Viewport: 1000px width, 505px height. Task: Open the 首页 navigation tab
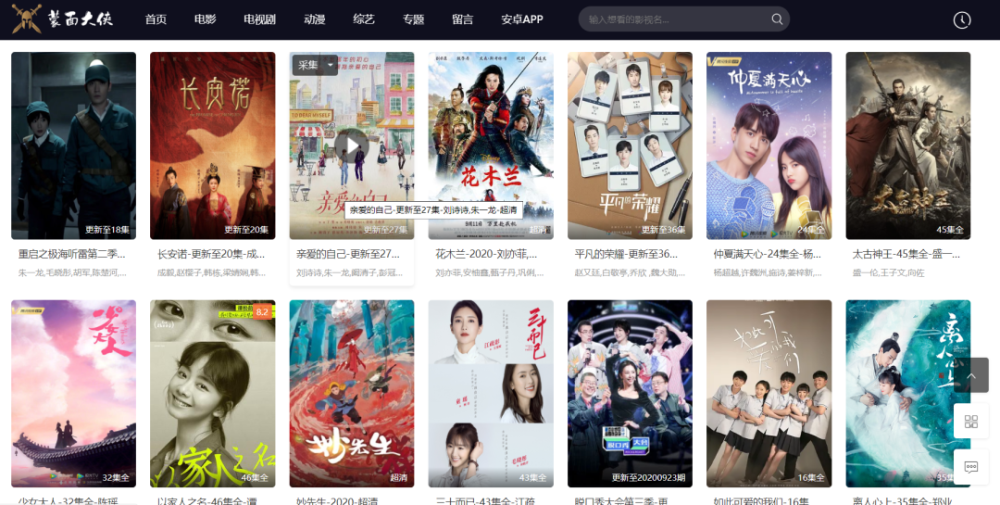coord(155,19)
